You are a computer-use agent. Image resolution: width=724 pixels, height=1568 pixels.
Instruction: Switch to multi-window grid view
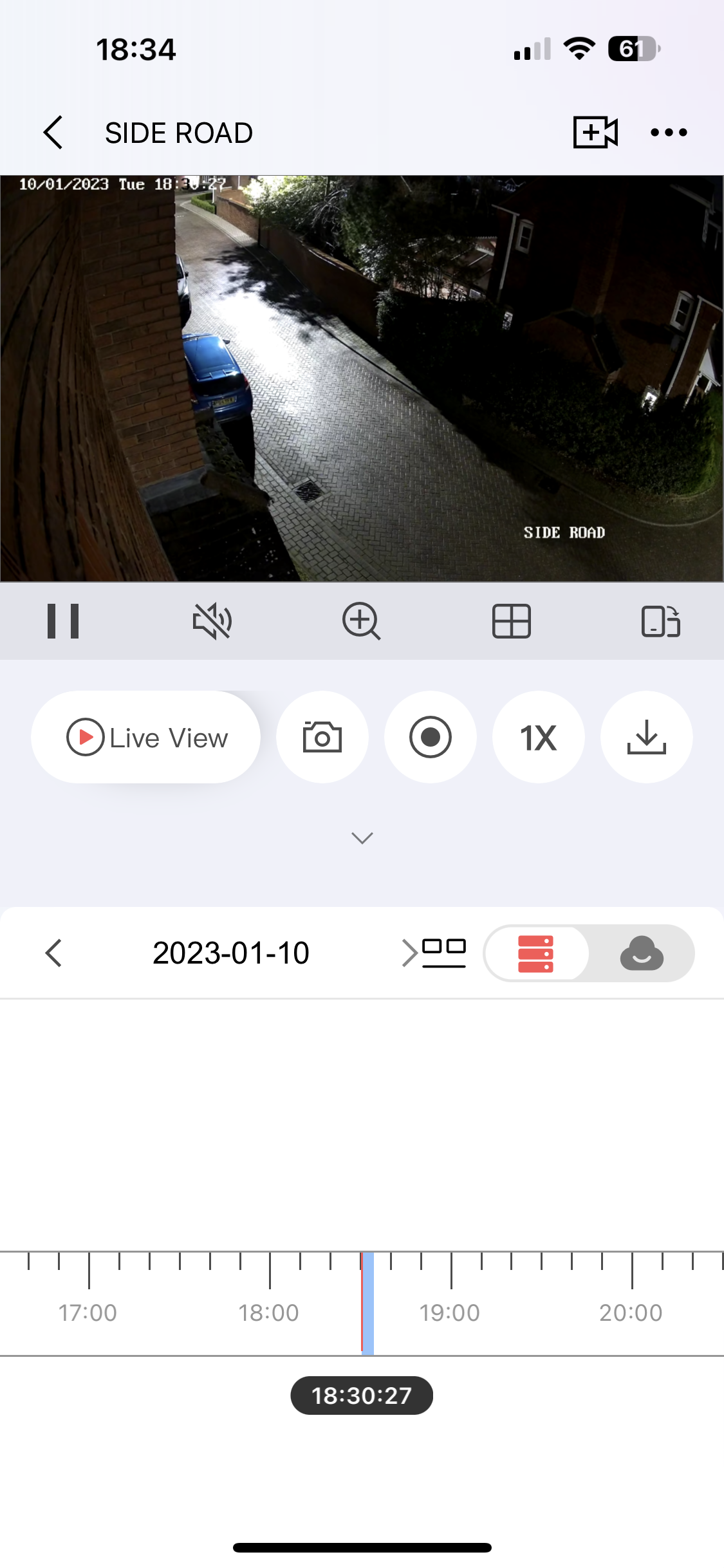pyautogui.click(x=511, y=621)
